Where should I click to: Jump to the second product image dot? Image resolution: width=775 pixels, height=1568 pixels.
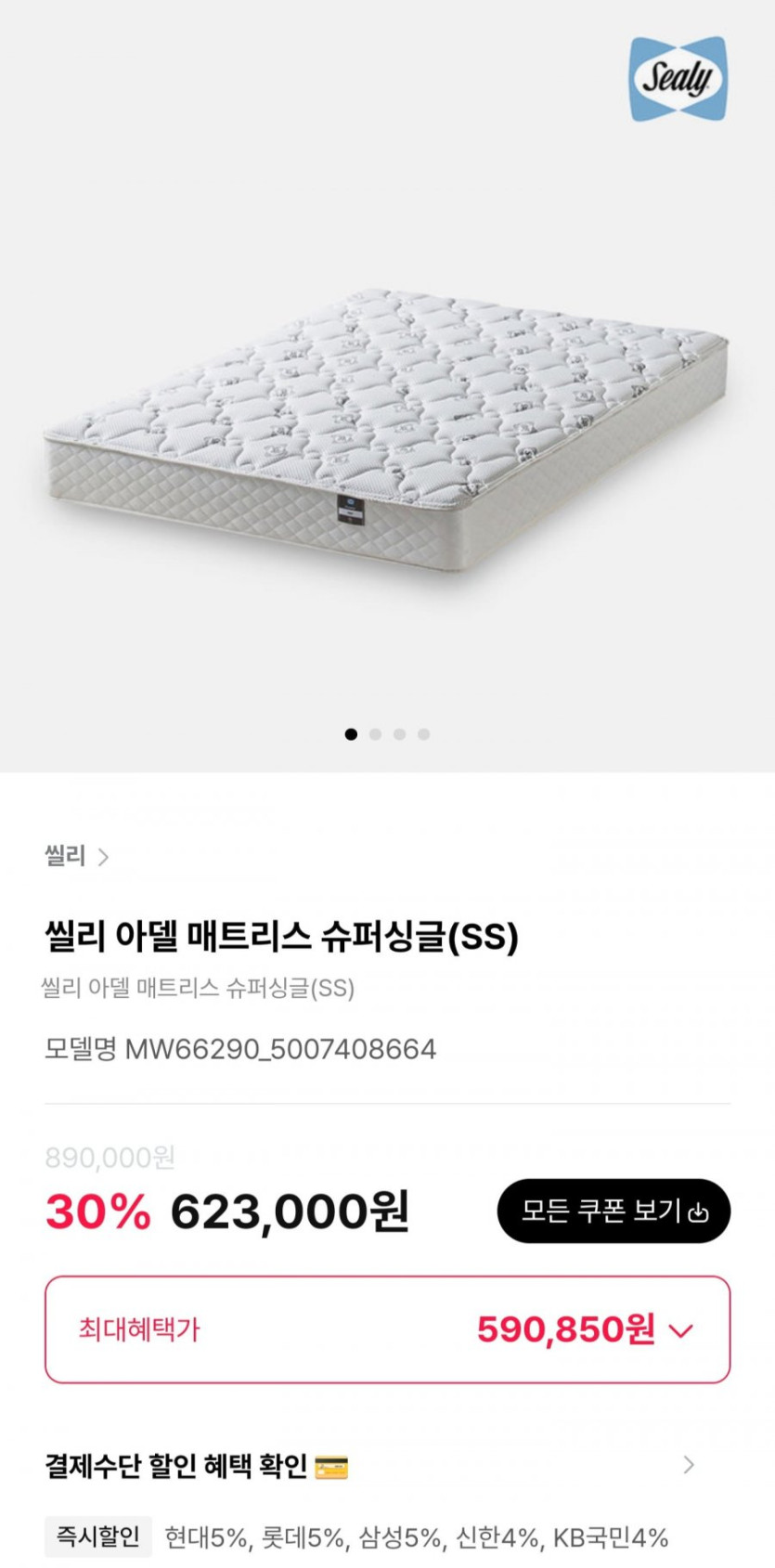click(375, 734)
